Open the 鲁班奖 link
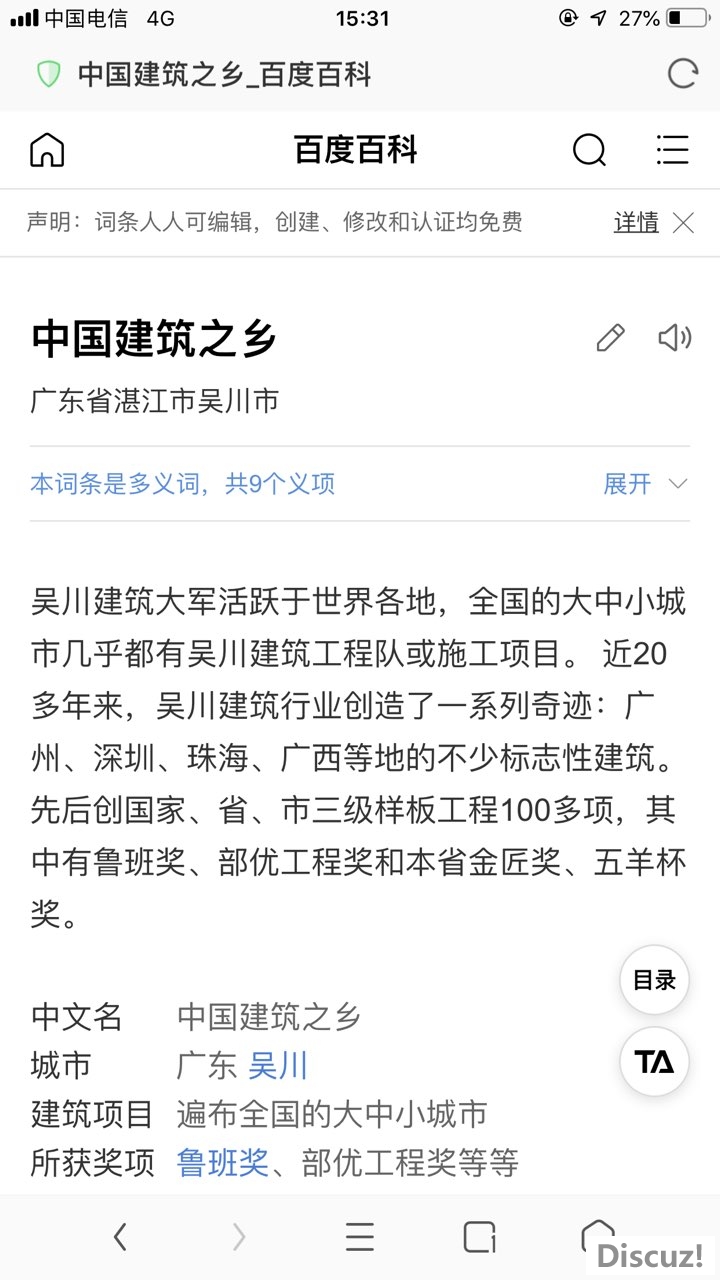The height and width of the screenshot is (1280, 720). point(223,1163)
